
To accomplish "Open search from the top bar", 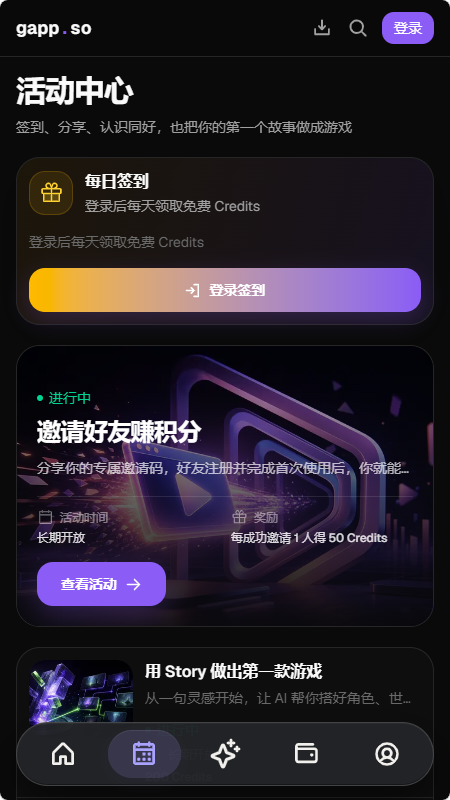I will click(x=358, y=28).
